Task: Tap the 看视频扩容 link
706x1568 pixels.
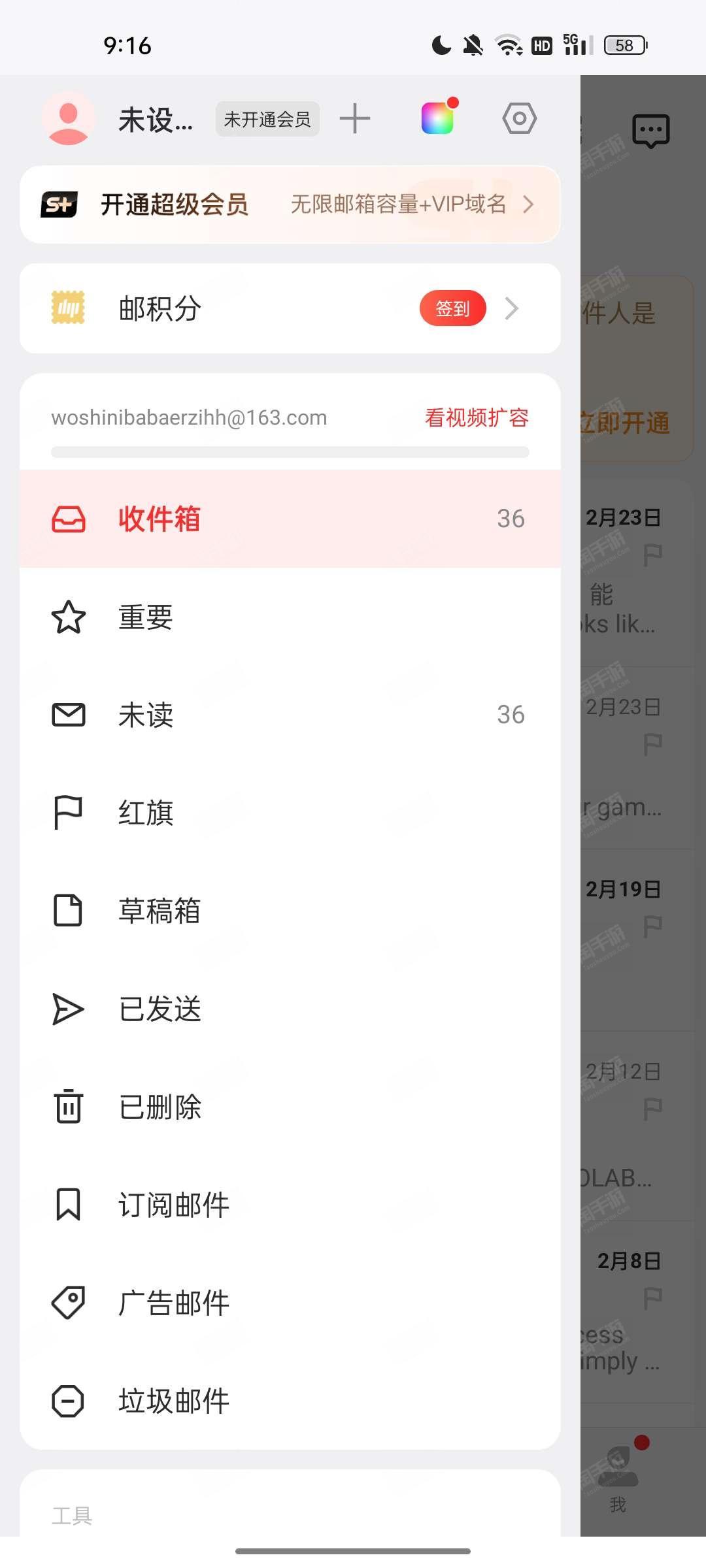Action: [477, 417]
